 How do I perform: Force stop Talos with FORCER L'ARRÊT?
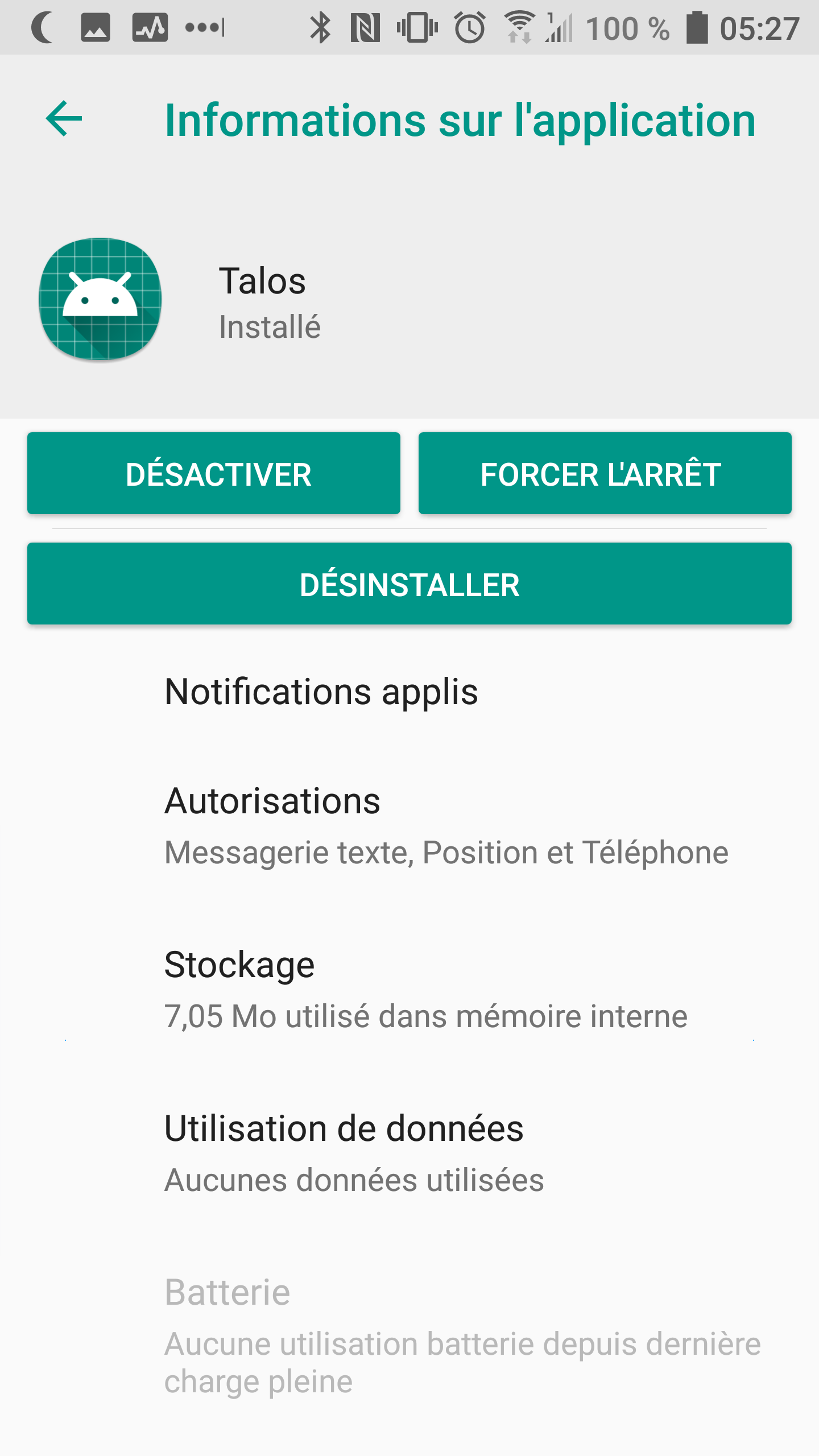[x=605, y=473]
